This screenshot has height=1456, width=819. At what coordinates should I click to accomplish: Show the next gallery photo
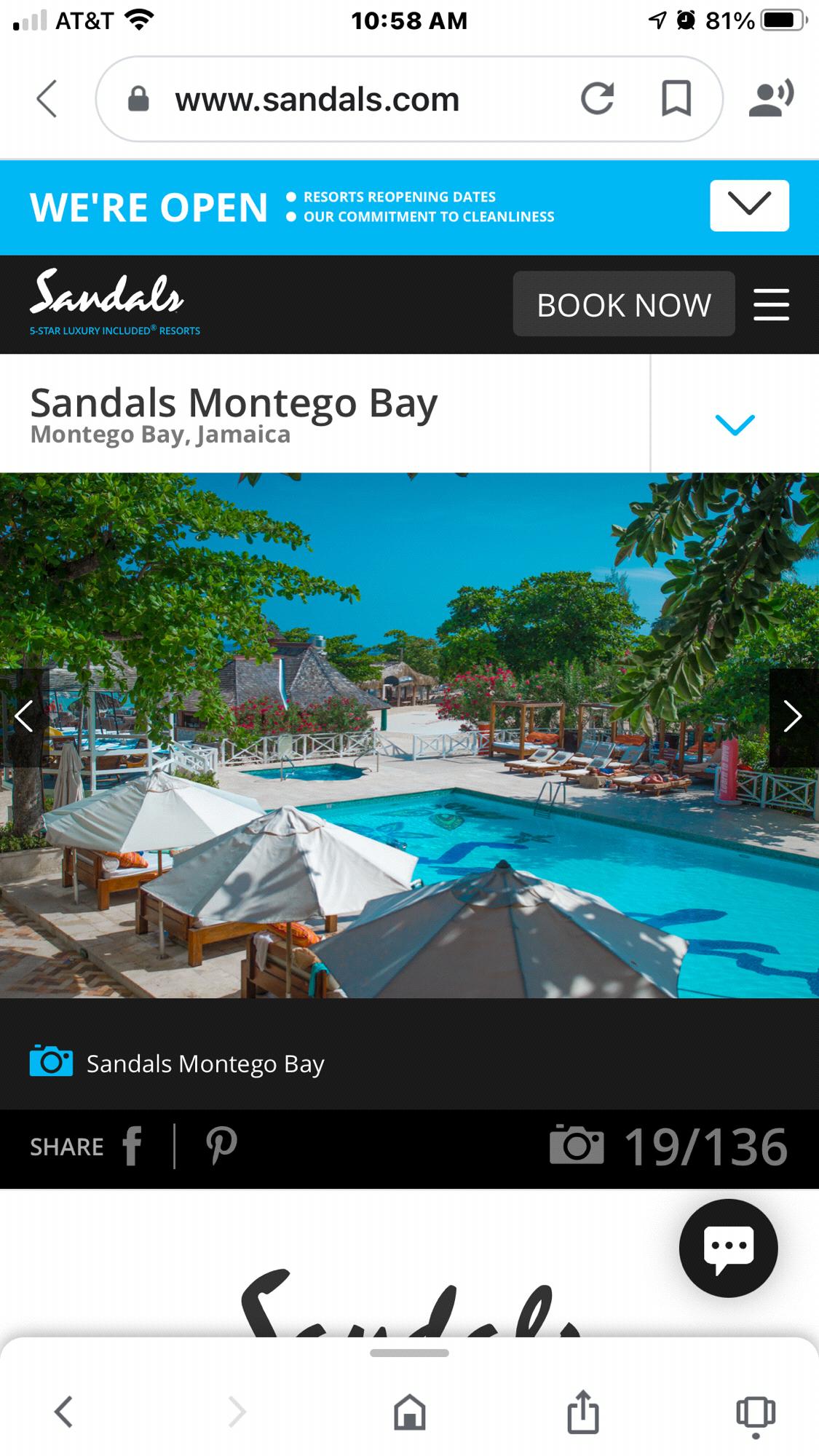793,717
